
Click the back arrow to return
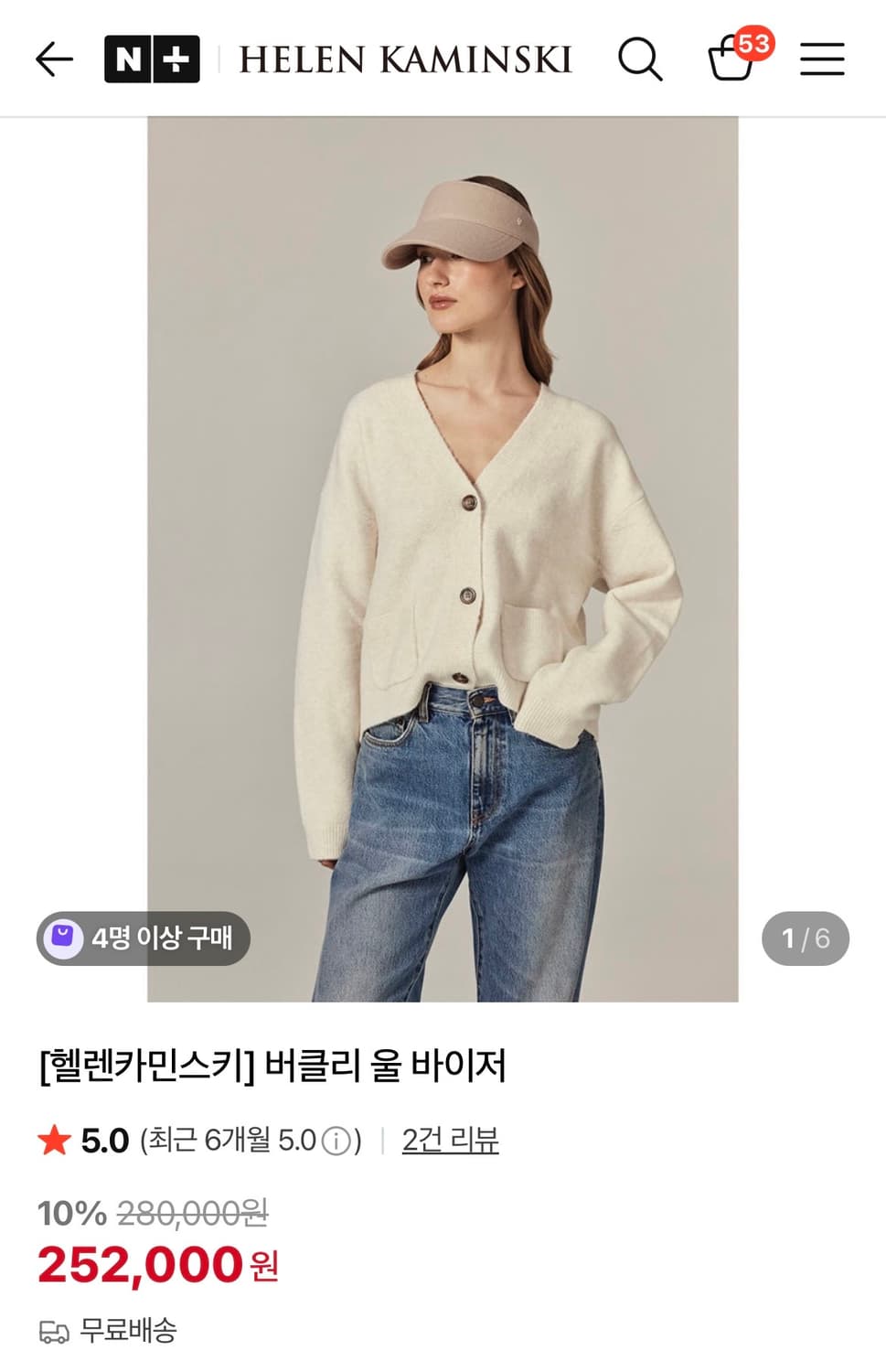click(52, 58)
